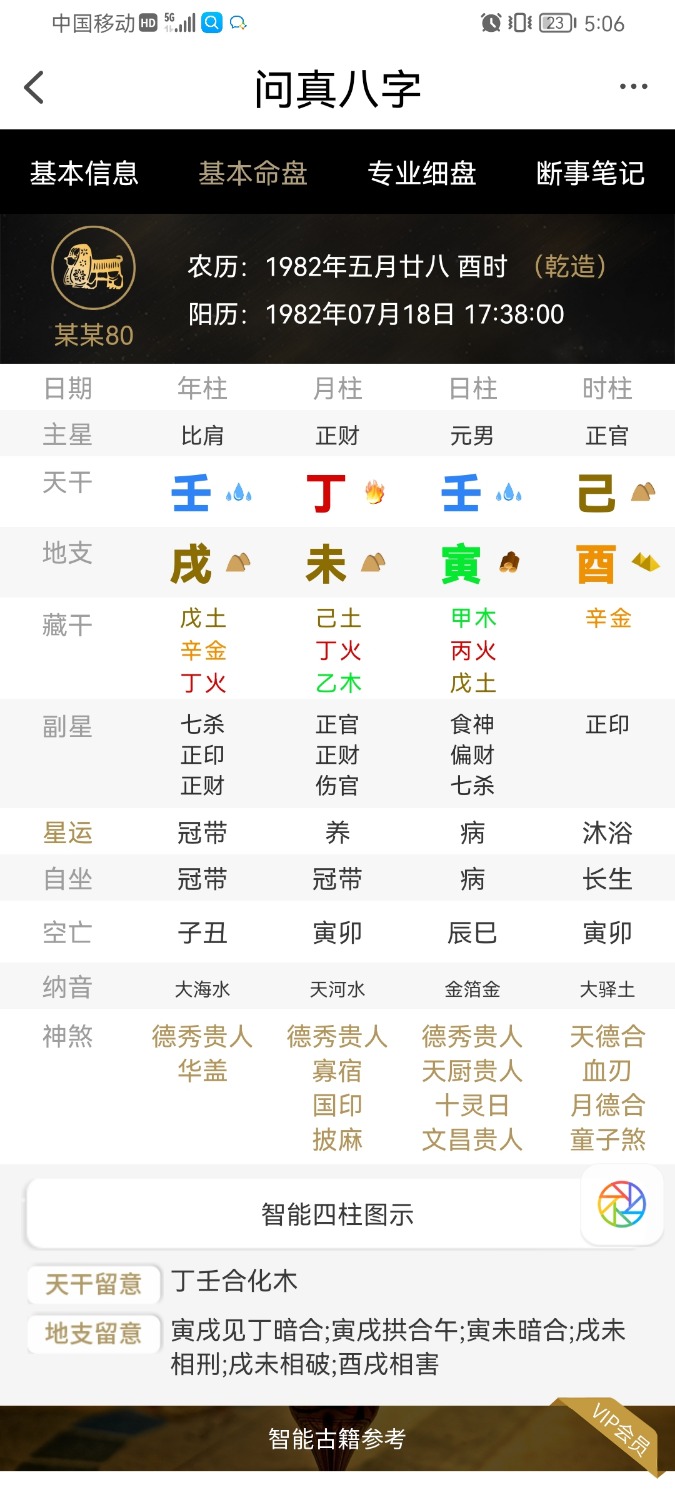Tap the colorful camera shutter icon
675x1500 pixels.
pyautogui.click(x=622, y=1204)
